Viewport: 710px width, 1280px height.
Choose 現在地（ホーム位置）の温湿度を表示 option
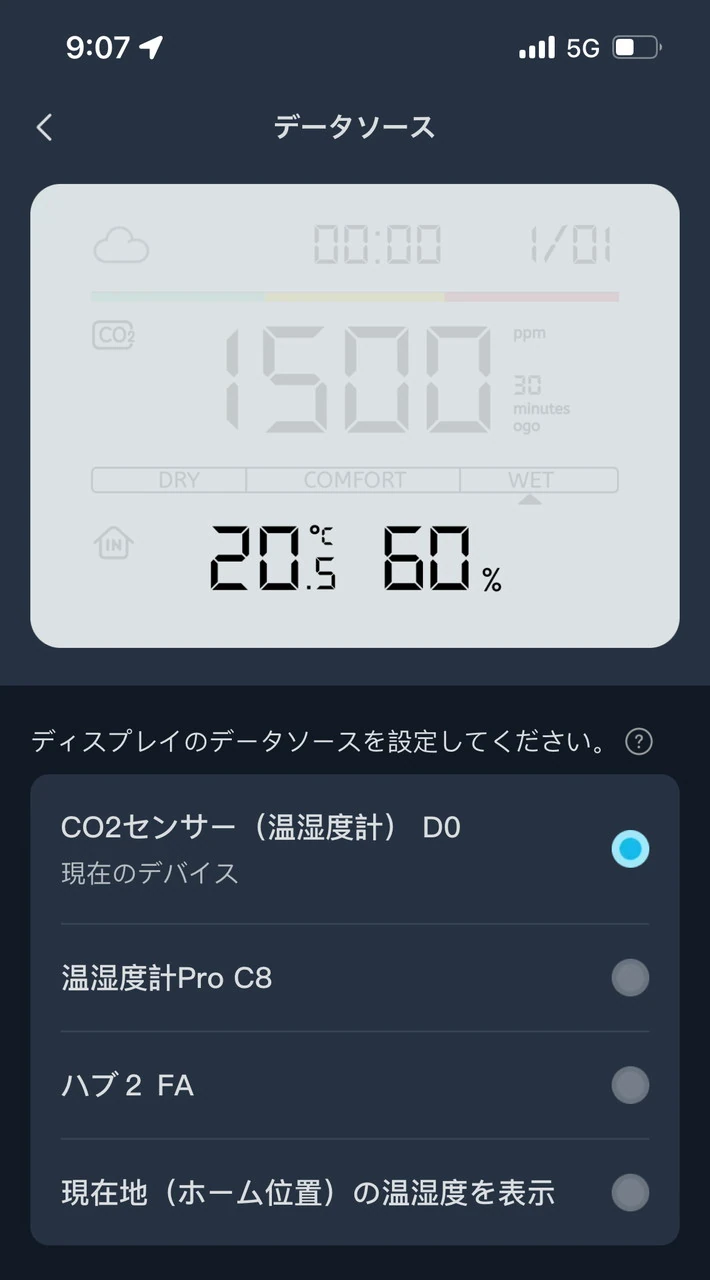[630, 1192]
